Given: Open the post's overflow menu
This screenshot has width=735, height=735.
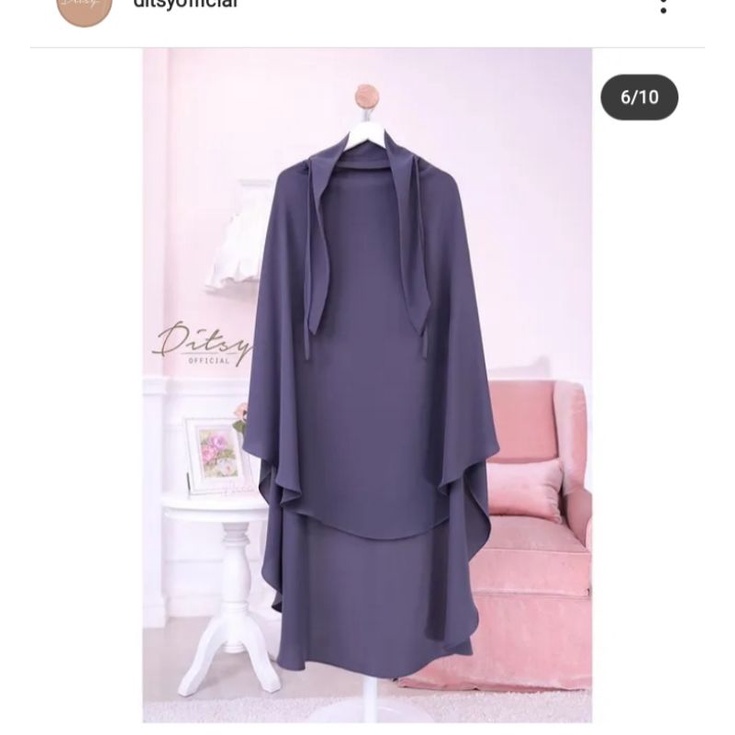Looking at the screenshot, I should click(662, 6).
